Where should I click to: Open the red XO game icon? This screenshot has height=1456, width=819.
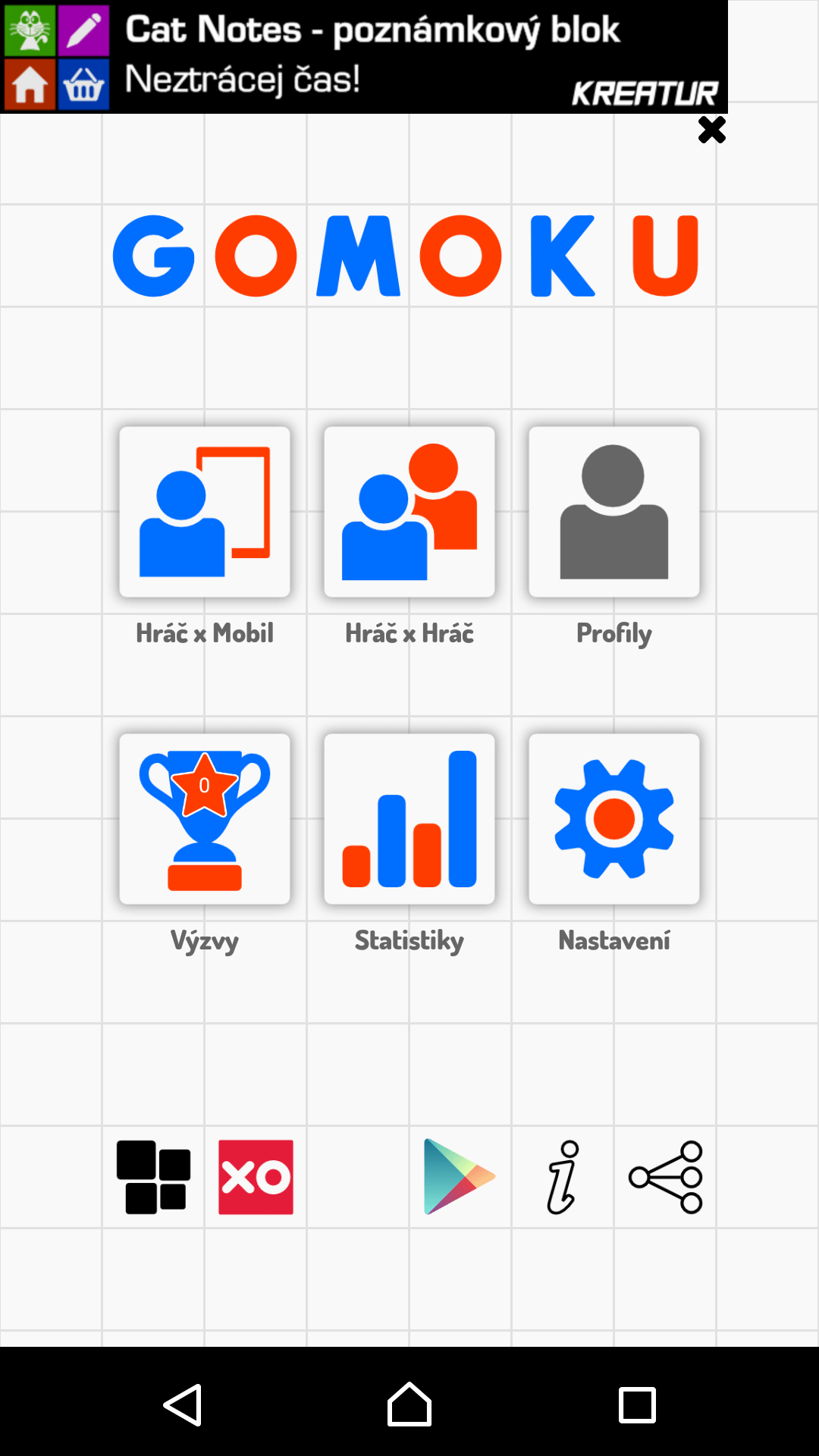pos(256,1177)
